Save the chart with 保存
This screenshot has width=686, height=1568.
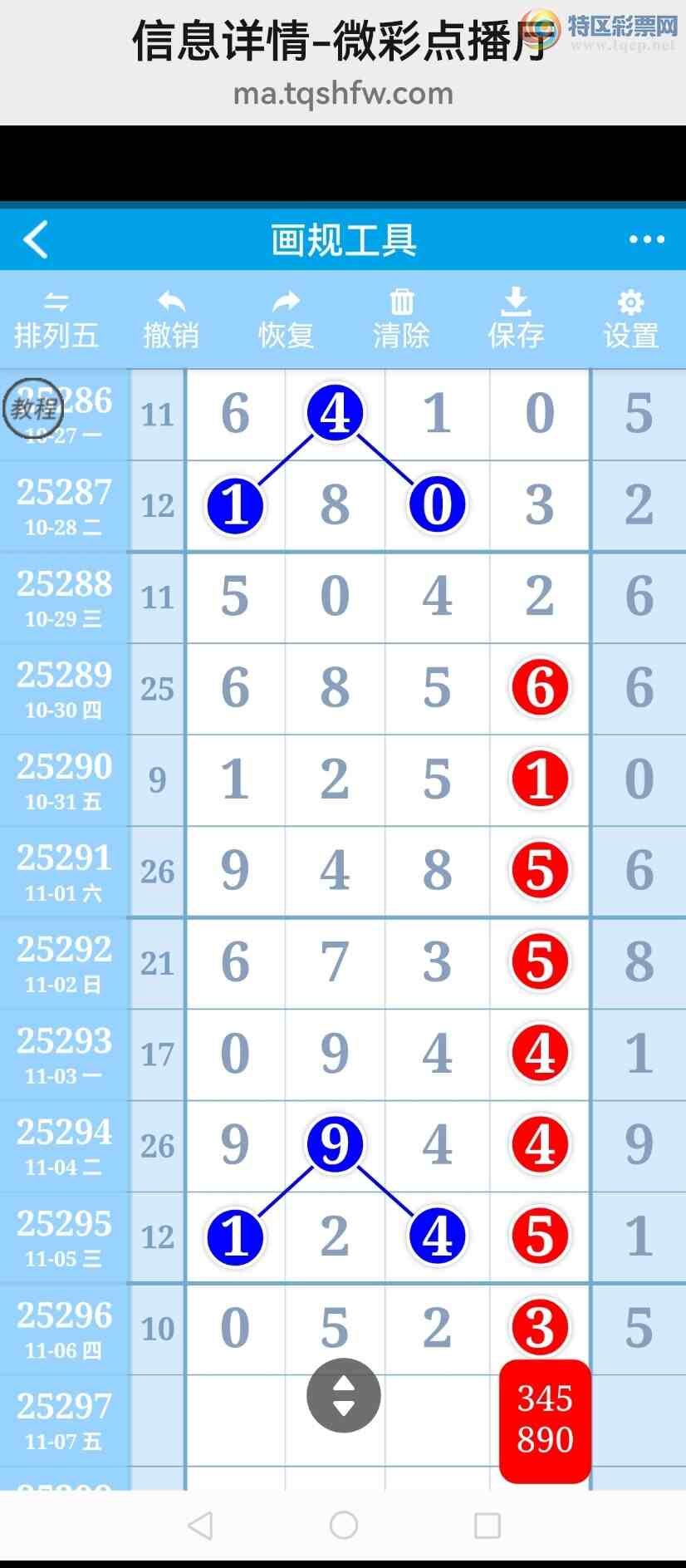point(516,320)
